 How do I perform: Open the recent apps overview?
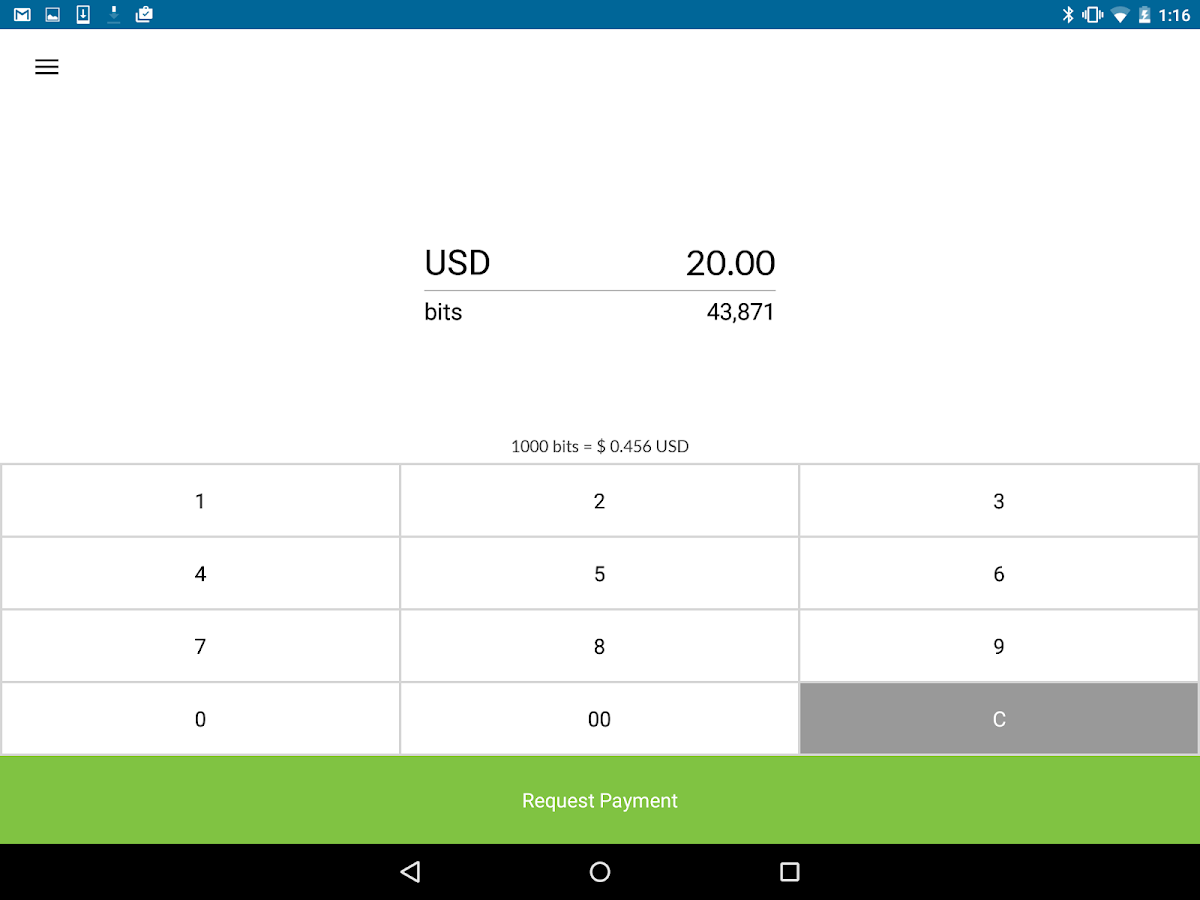[790, 872]
